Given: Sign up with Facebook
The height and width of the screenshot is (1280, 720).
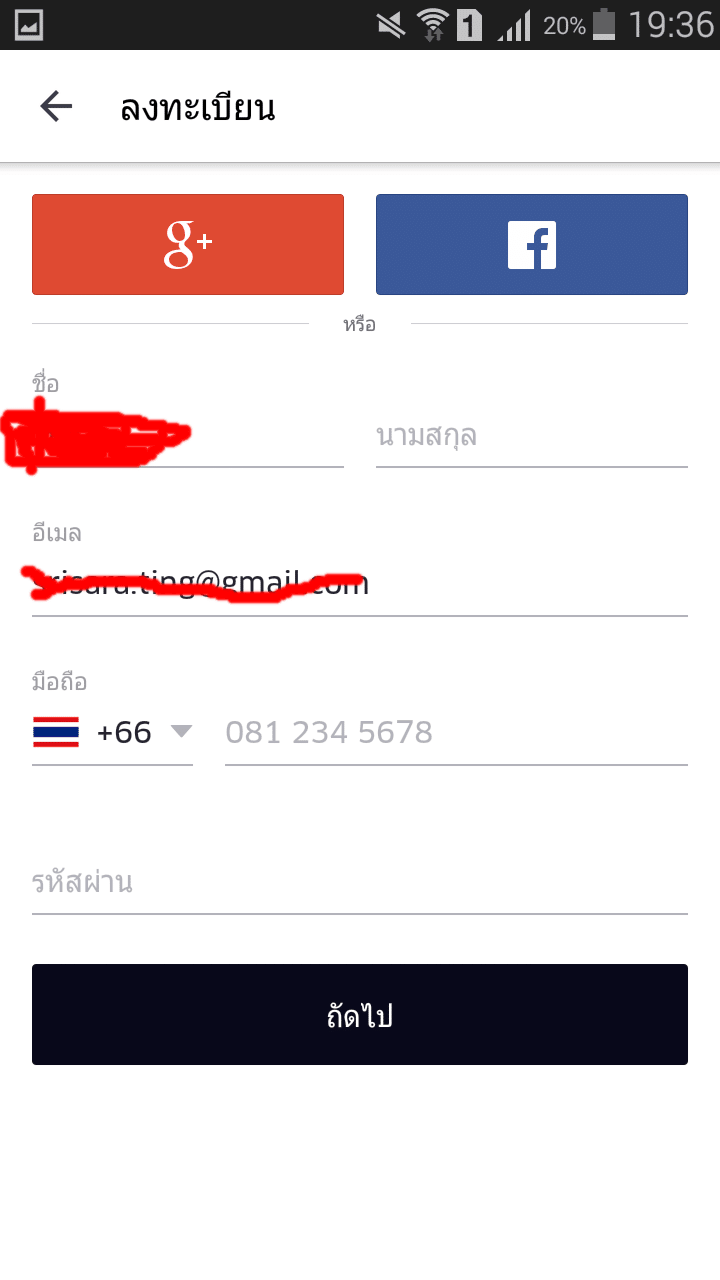Looking at the screenshot, I should coord(532,245).
